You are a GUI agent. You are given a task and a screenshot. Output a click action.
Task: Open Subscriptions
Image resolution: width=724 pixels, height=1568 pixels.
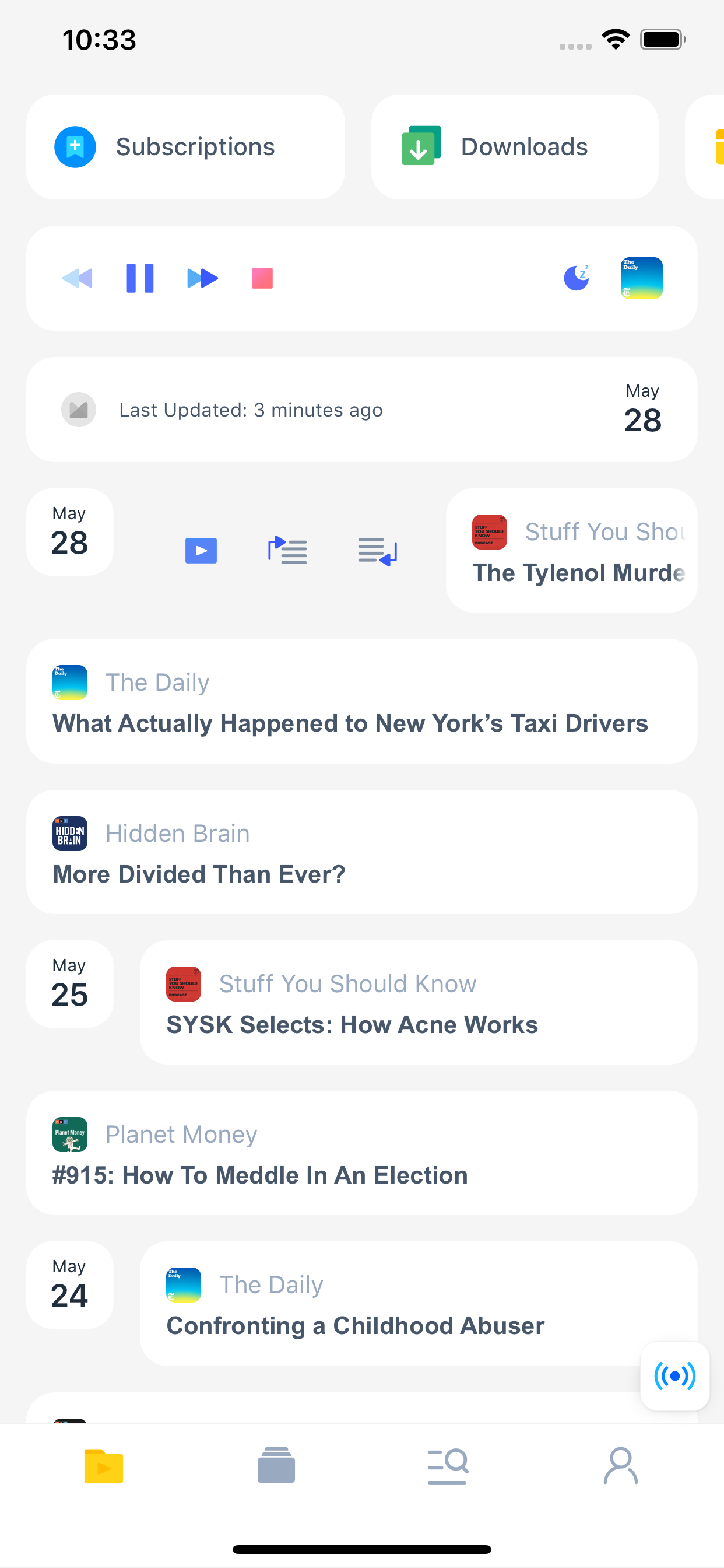pyautogui.click(x=185, y=146)
